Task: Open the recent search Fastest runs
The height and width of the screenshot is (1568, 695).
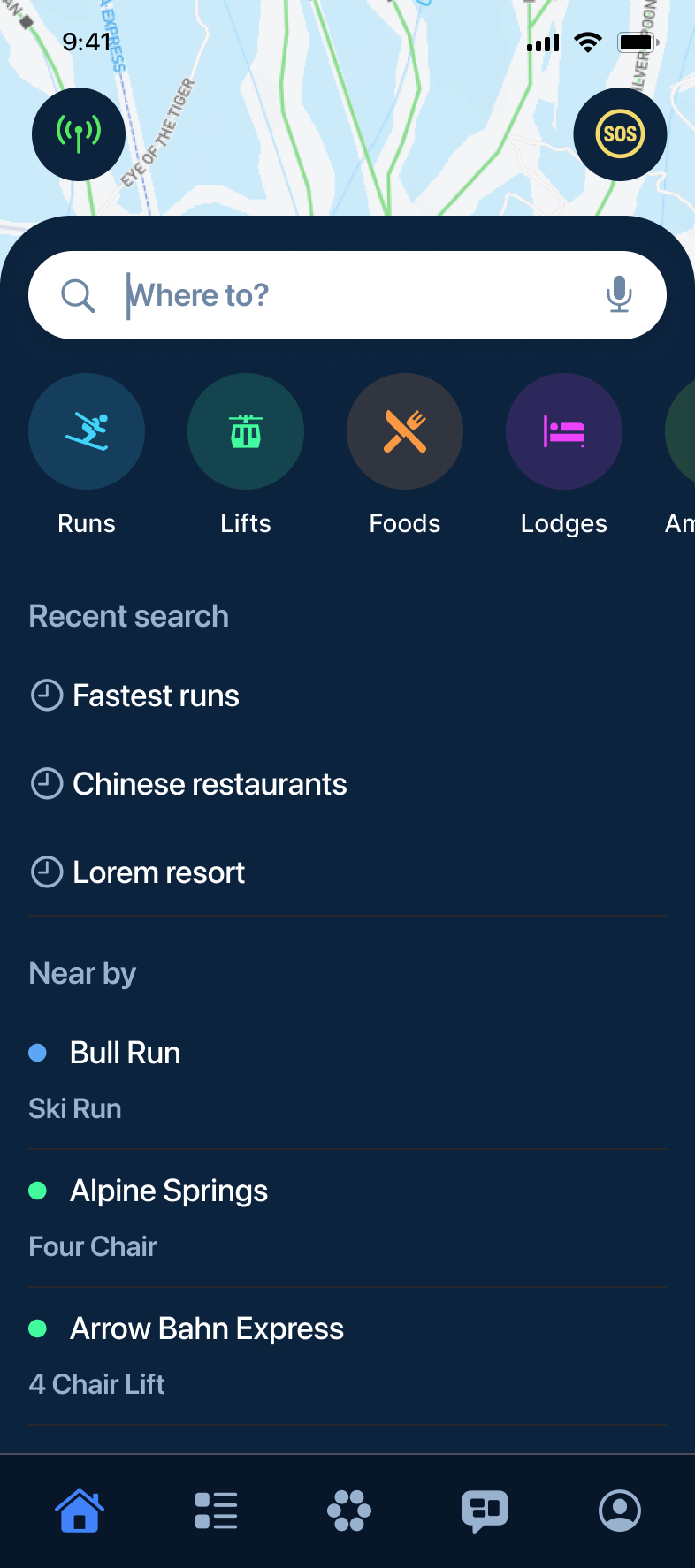Action: pos(156,696)
